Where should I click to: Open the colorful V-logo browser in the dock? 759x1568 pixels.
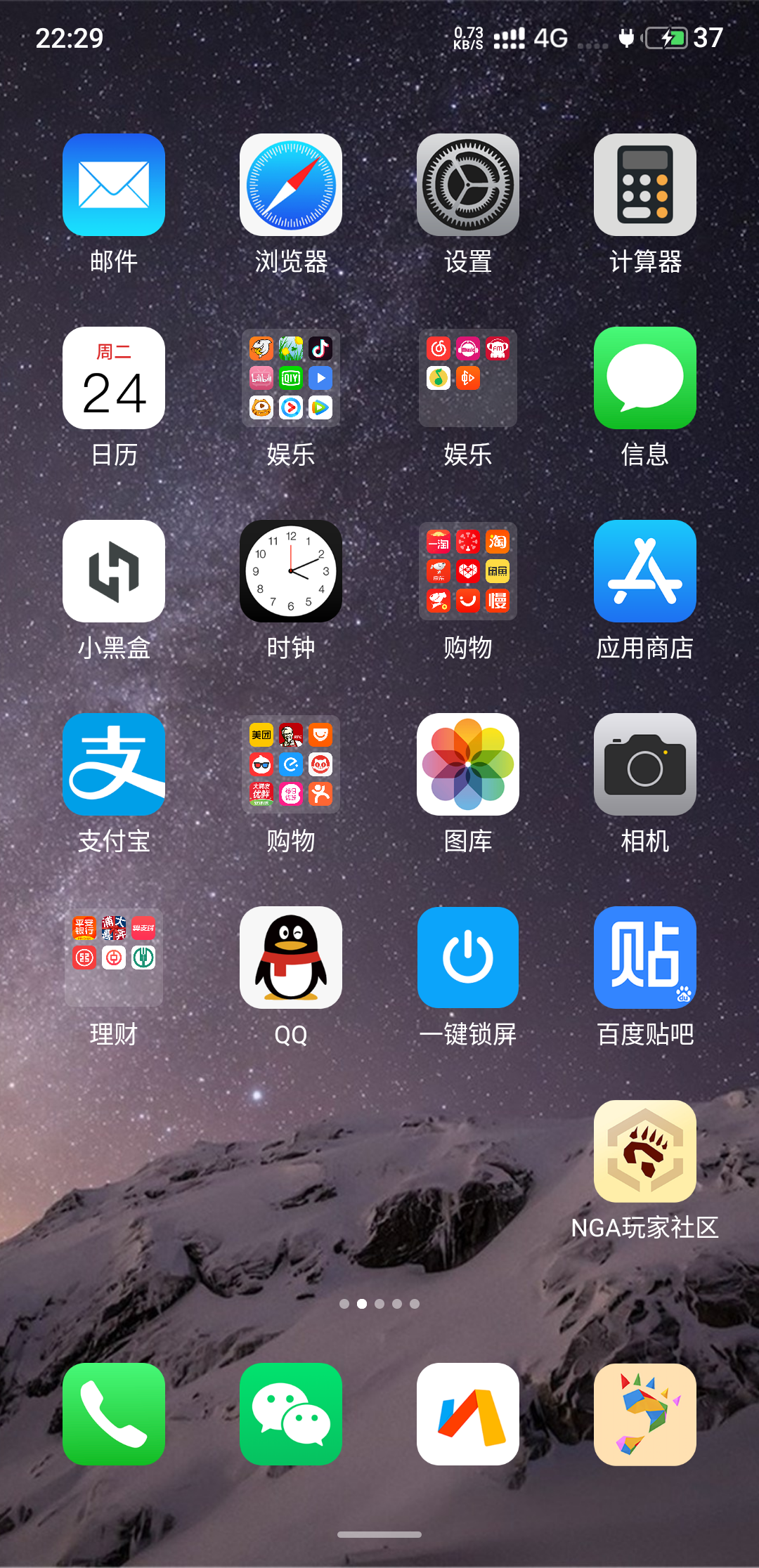467,1414
